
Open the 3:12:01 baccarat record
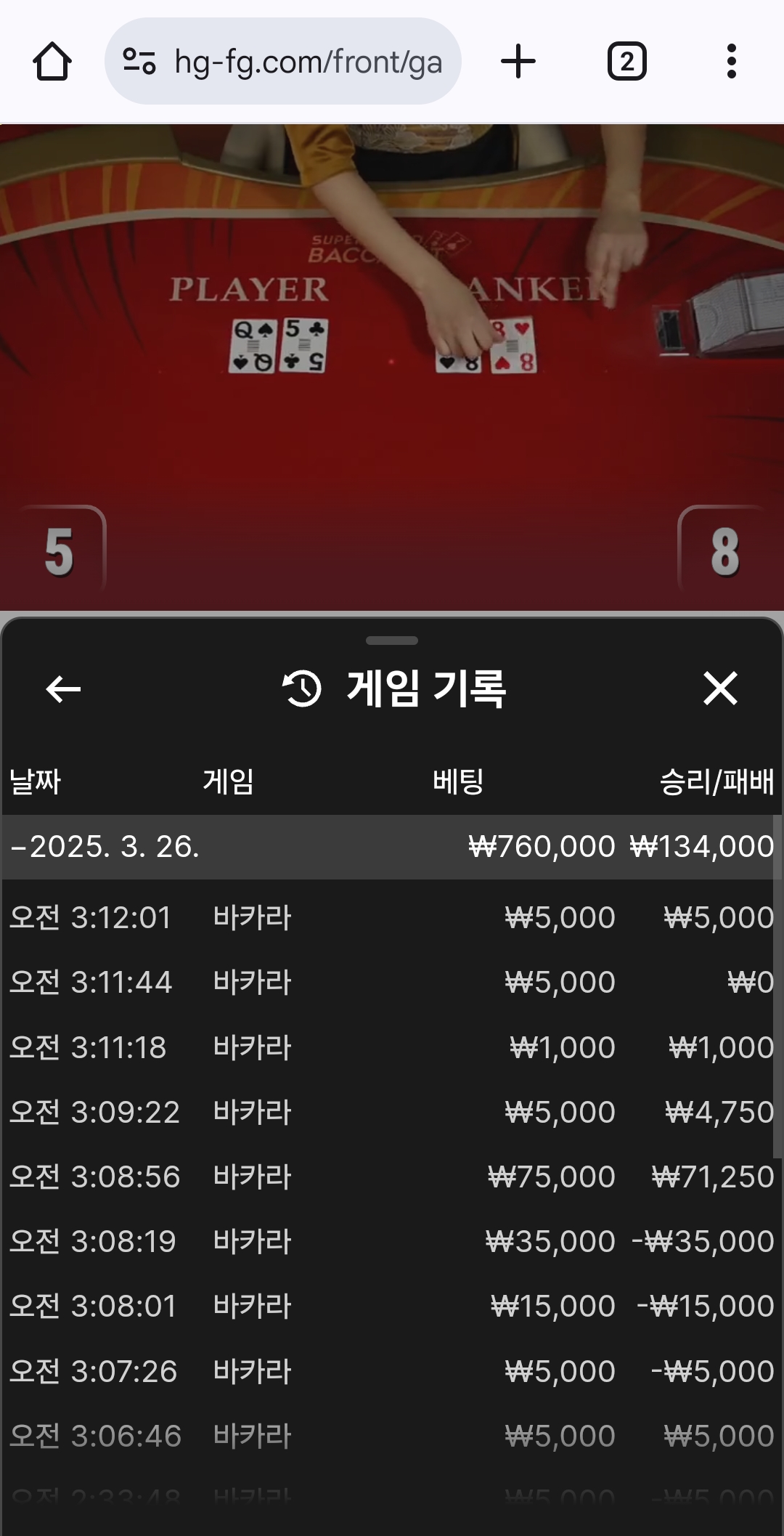click(x=392, y=917)
